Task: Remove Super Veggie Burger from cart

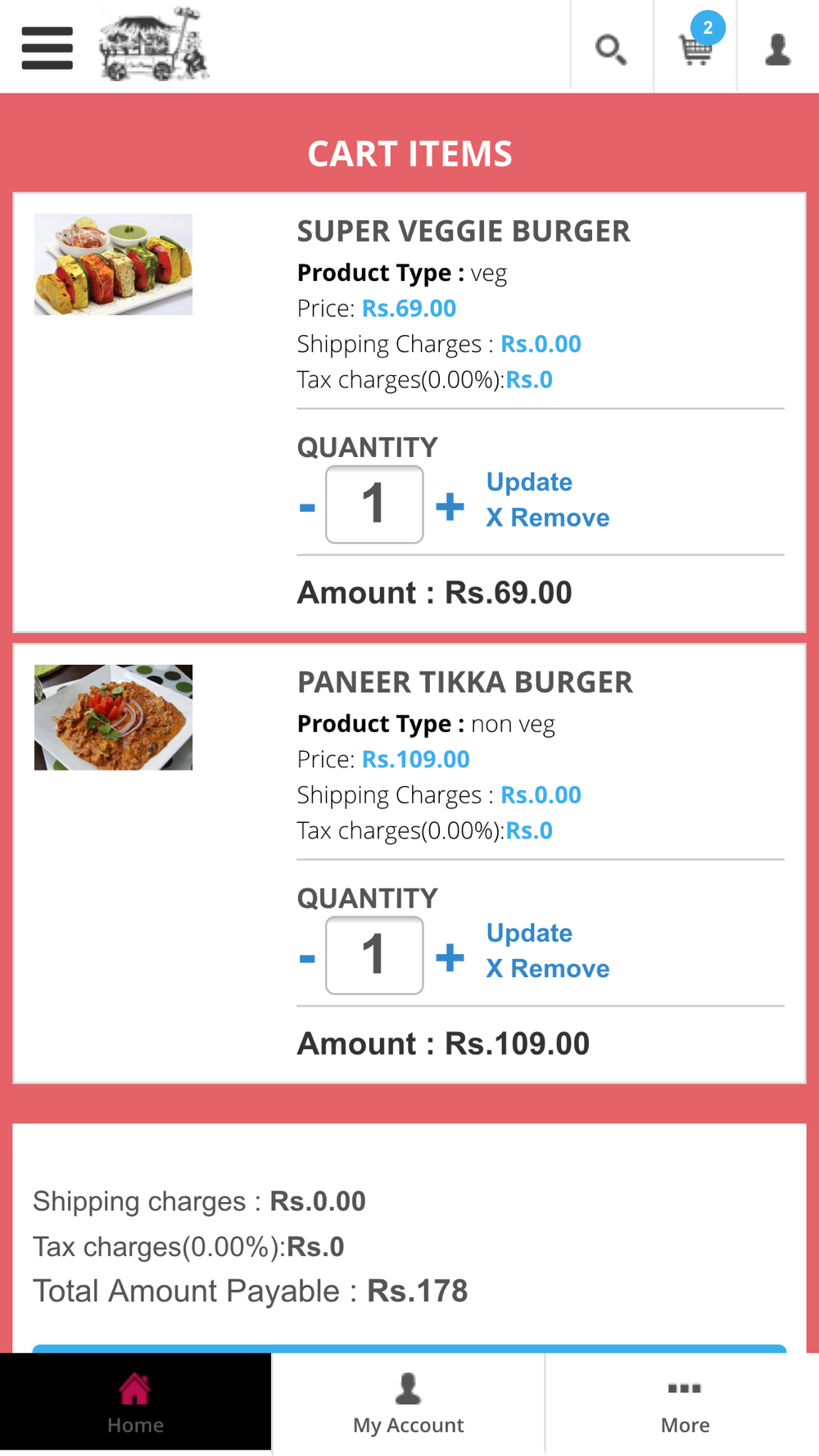Action: 548,518
